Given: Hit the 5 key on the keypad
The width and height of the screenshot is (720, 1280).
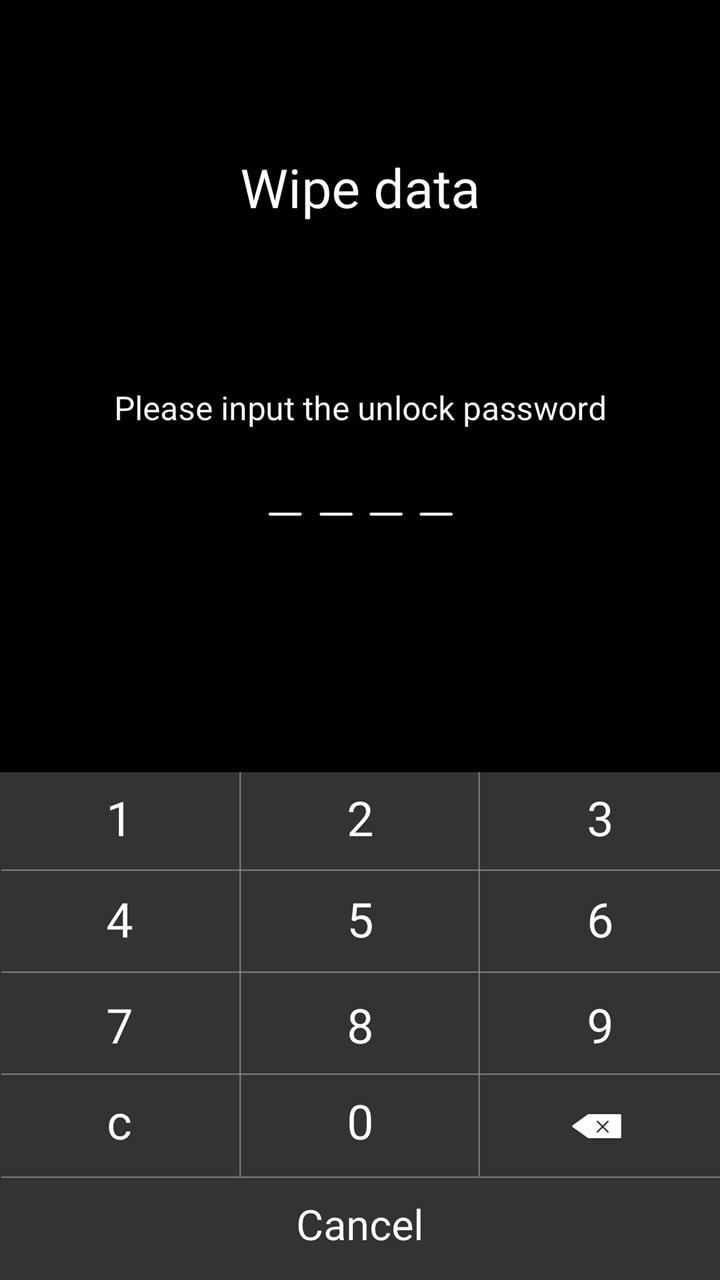Looking at the screenshot, I should pyautogui.click(x=360, y=921).
